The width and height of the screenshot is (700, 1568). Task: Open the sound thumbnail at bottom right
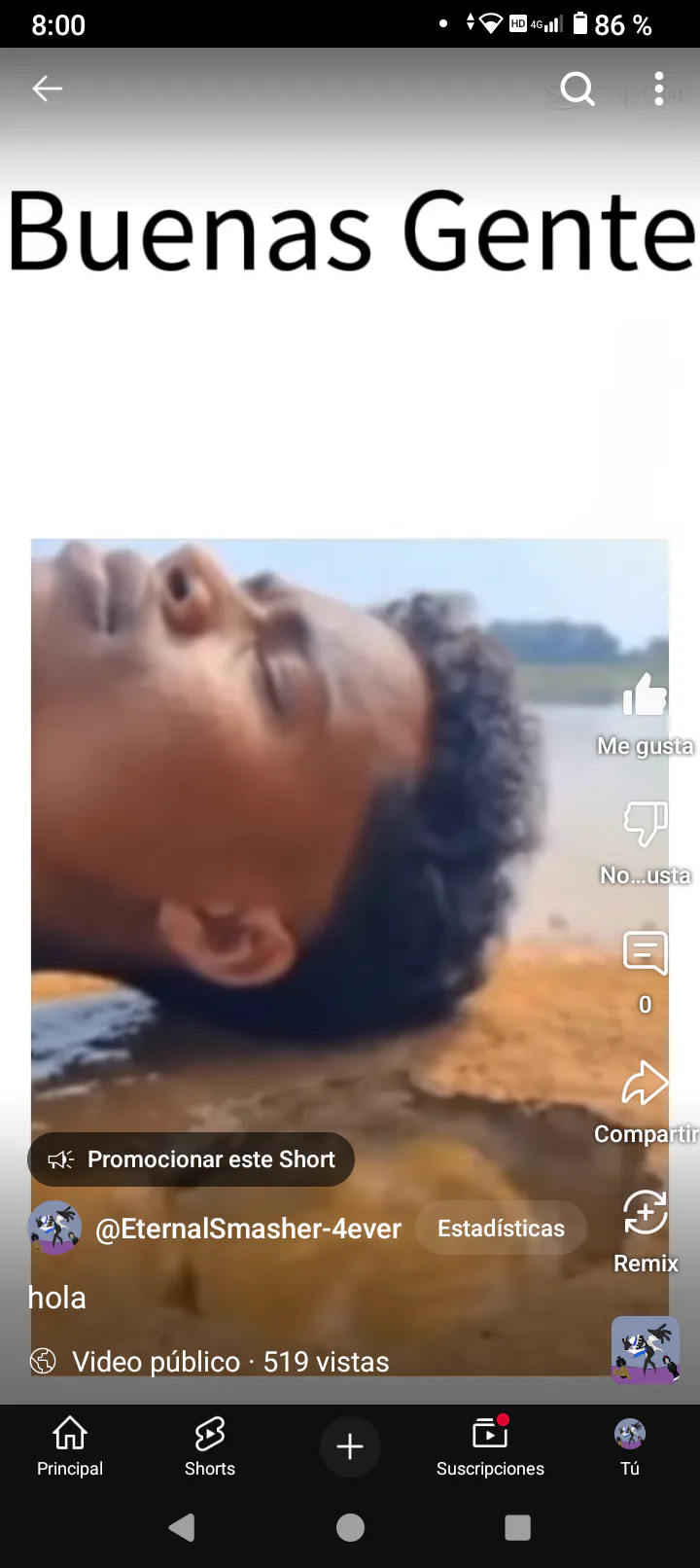(646, 1350)
